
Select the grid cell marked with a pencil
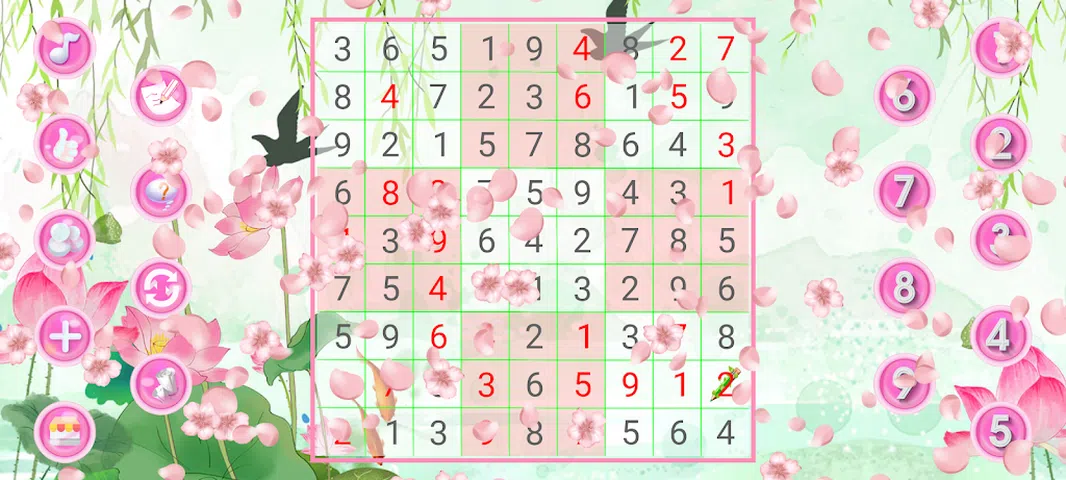click(727, 385)
